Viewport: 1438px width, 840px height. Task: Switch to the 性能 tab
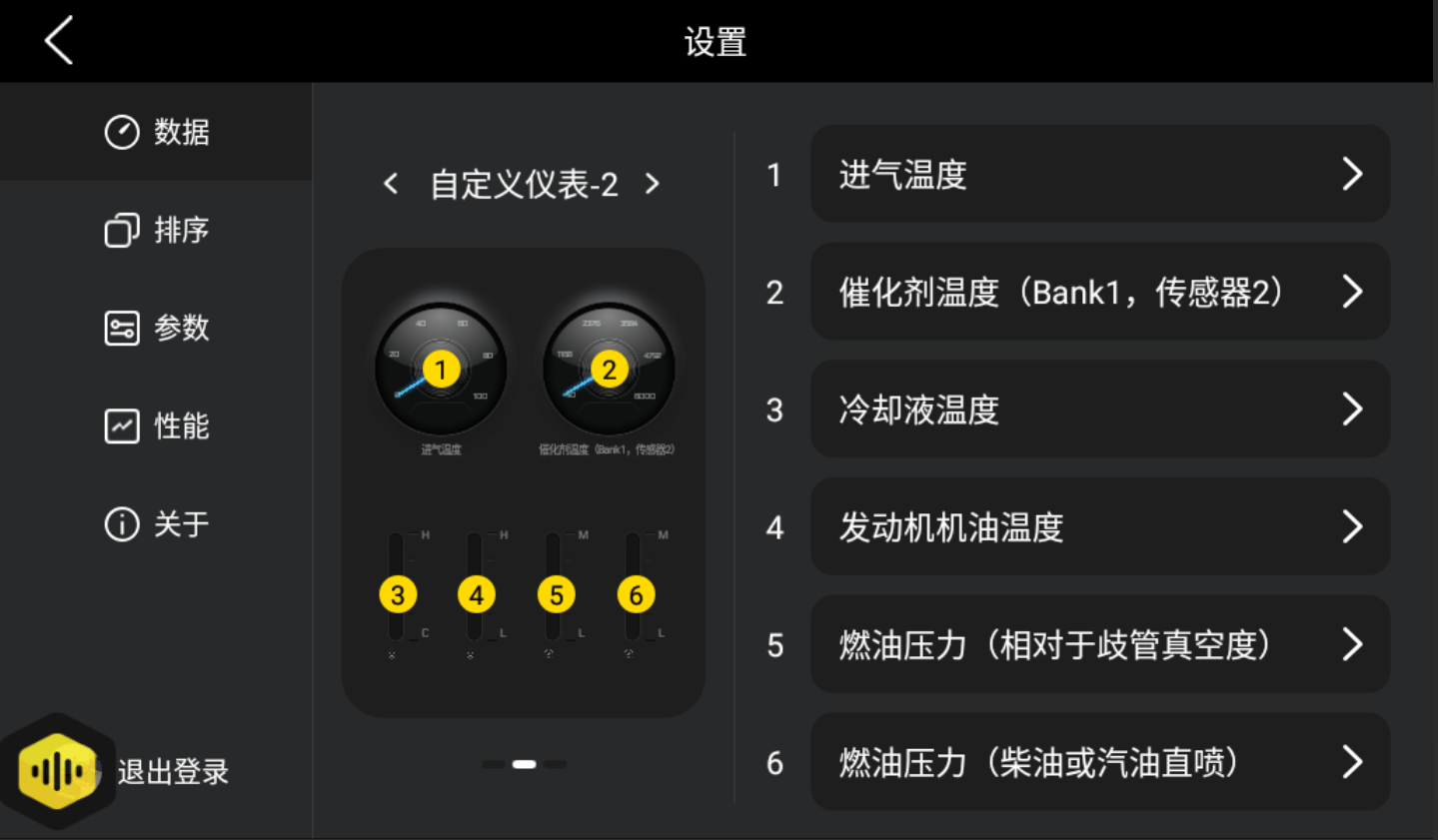pyautogui.click(x=157, y=425)
